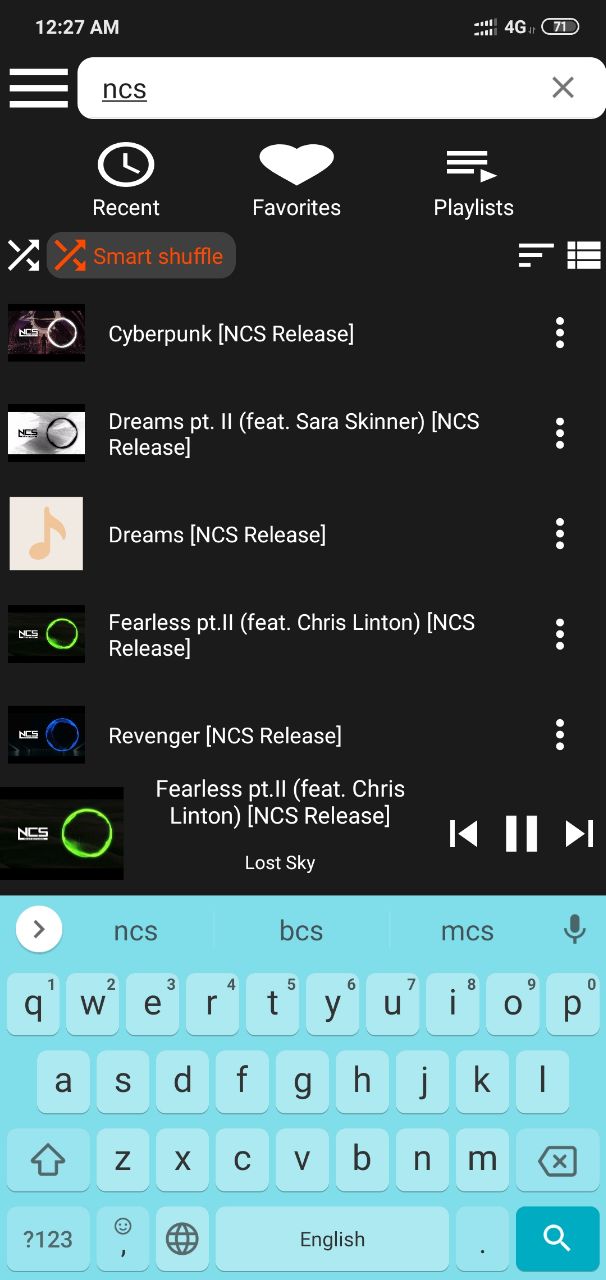The image size is (606, 1280).
Task: Open Playlists
Action: click(473, 181)
